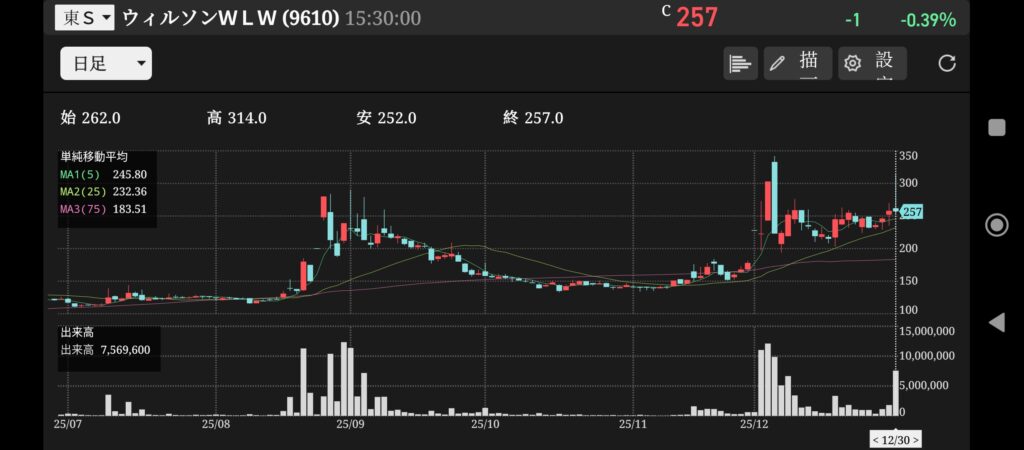This screenshot has width=1024, height=450.
Task: Change the 日足 chart interval
Action: point(106,64)
